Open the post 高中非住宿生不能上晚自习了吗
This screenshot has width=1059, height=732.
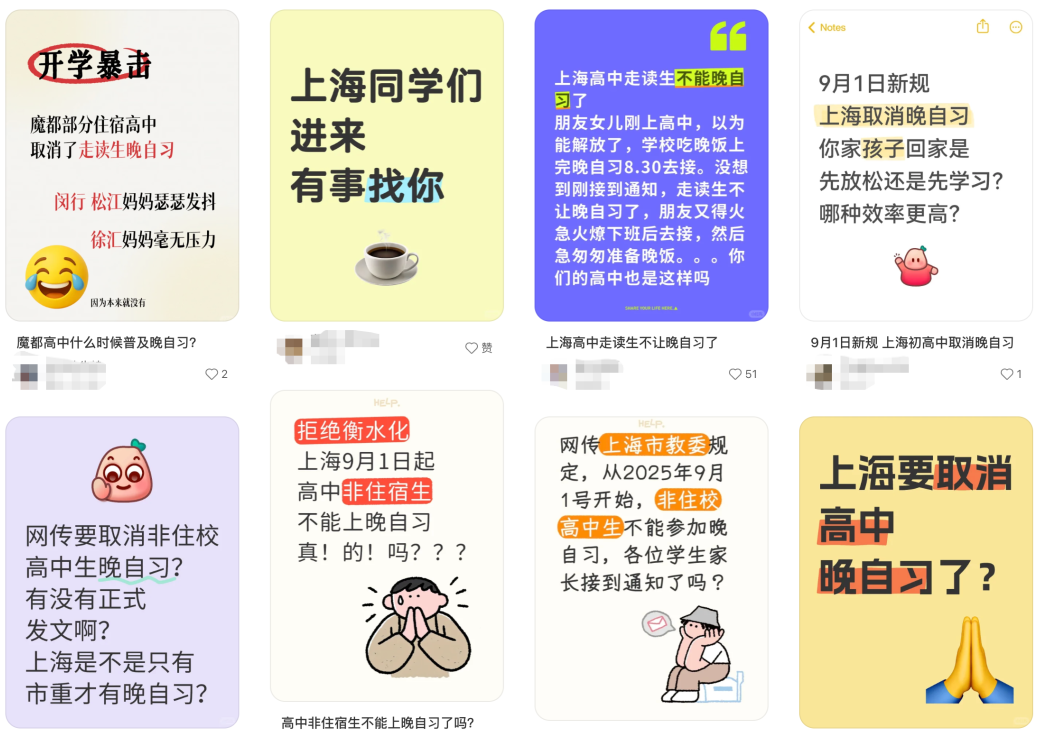point(386,546)
